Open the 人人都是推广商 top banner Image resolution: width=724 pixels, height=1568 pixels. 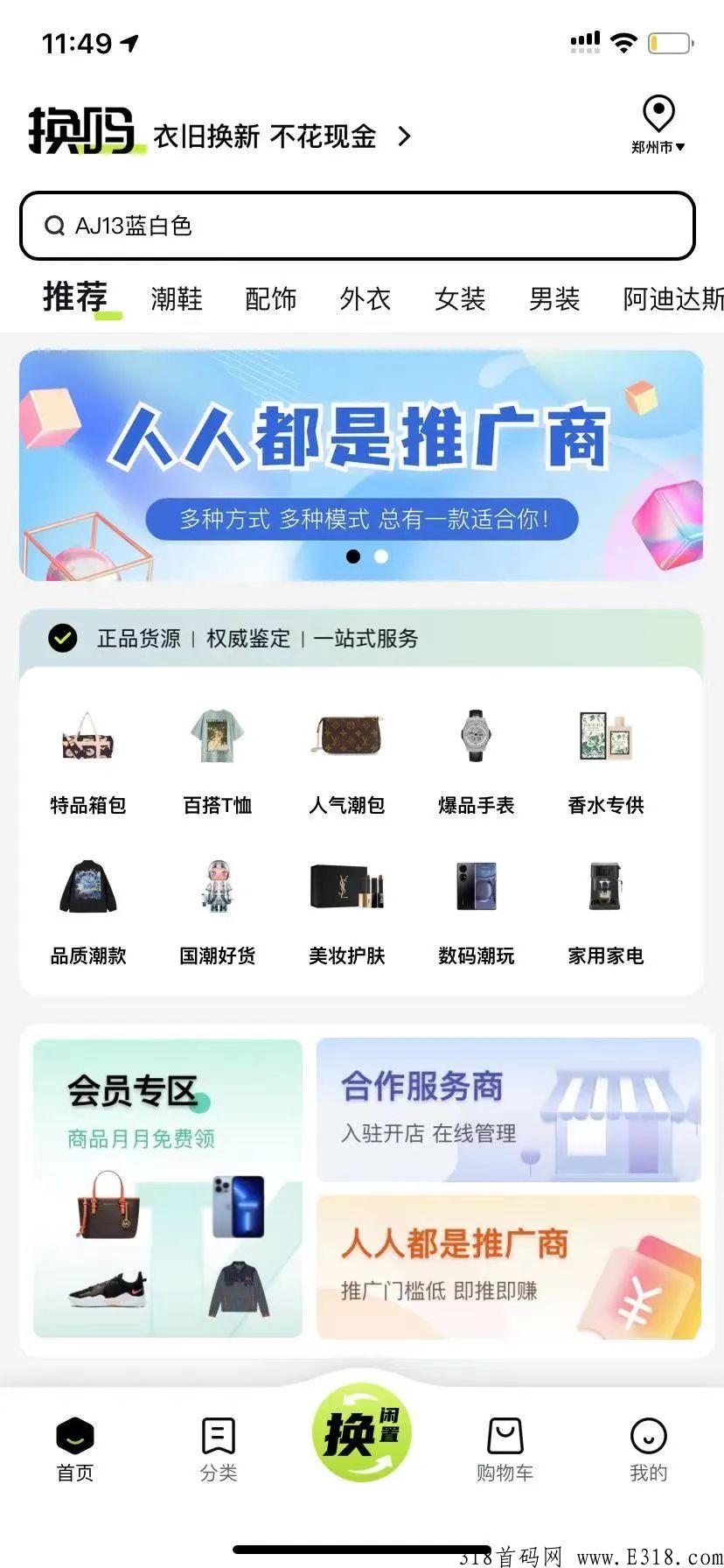[361, 465]
